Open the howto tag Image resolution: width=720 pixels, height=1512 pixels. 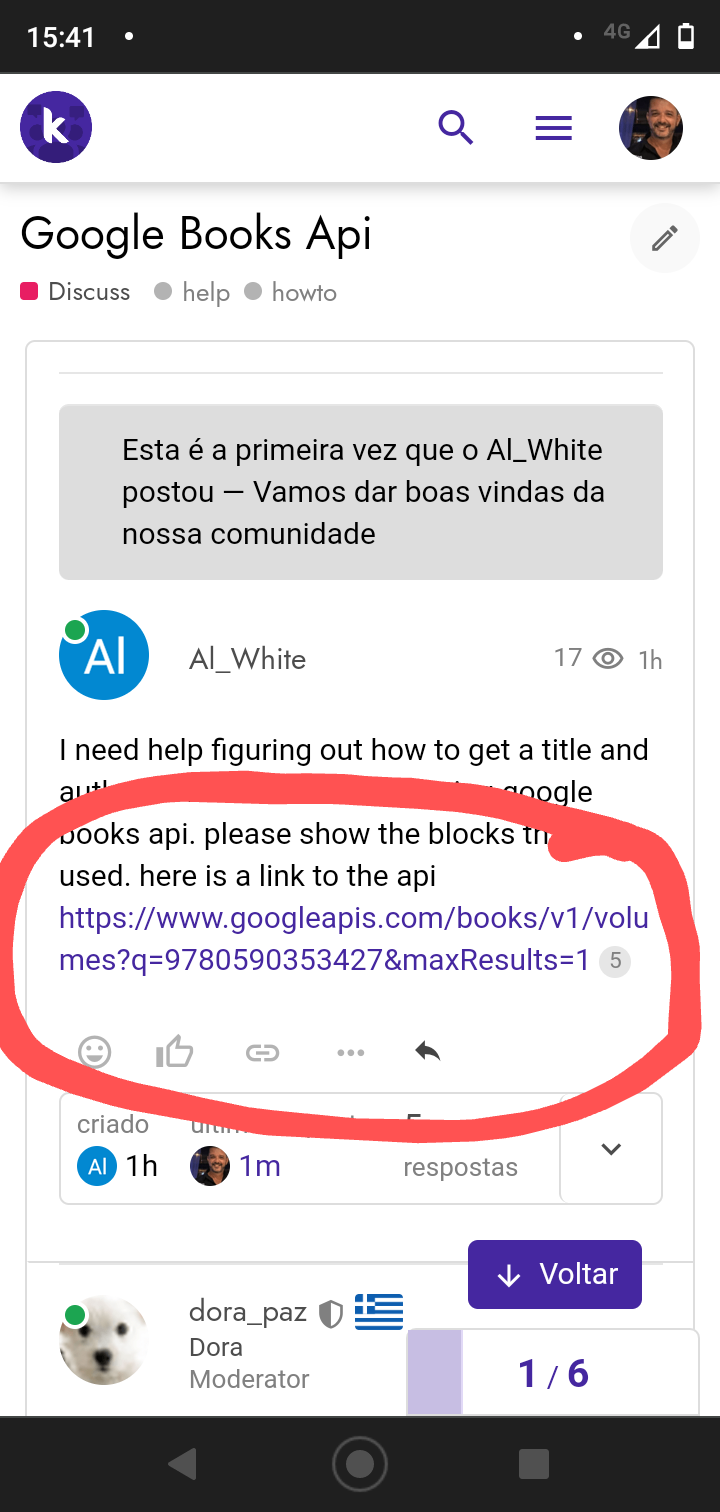[291, 292]
